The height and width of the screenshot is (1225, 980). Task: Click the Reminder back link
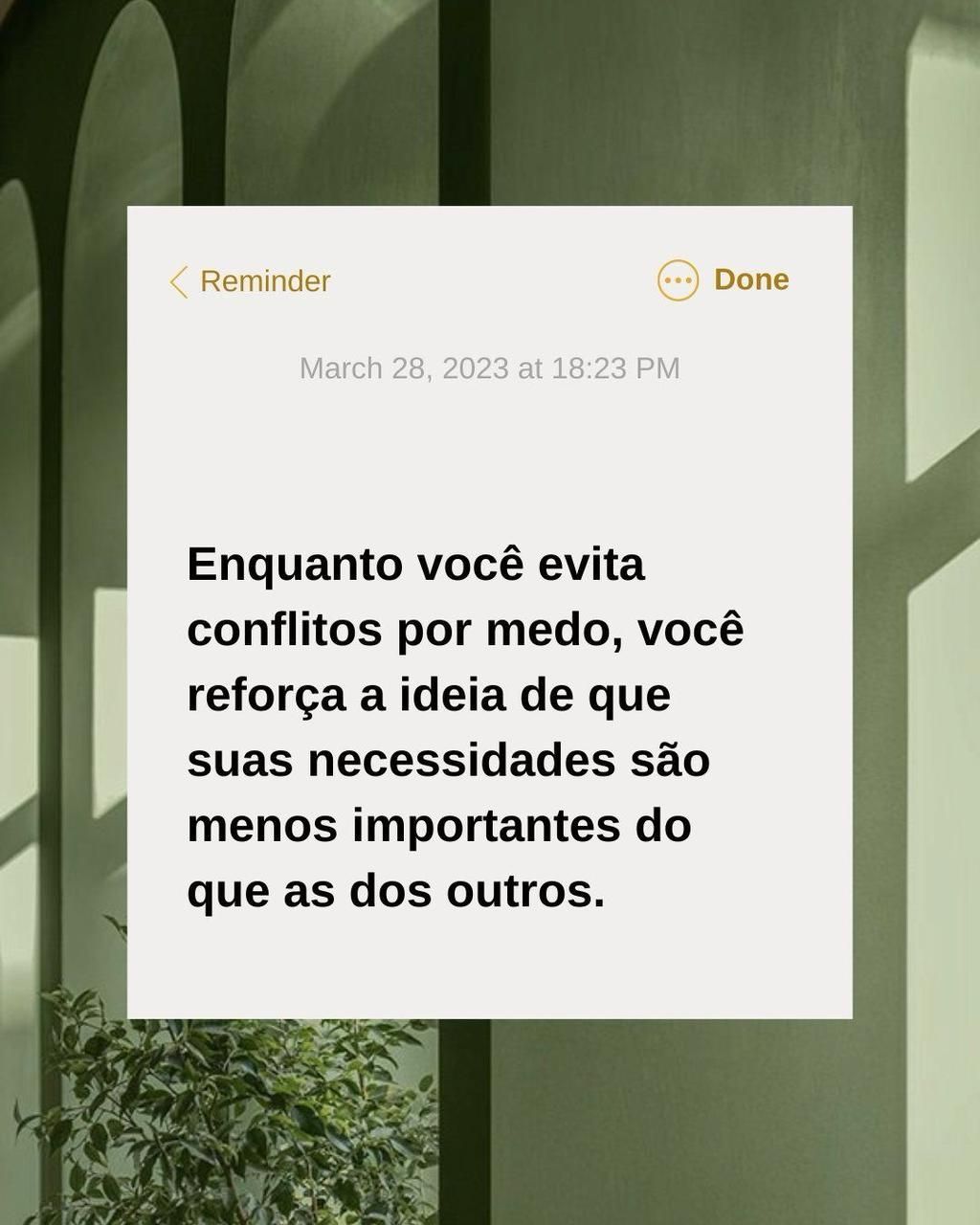263,281
